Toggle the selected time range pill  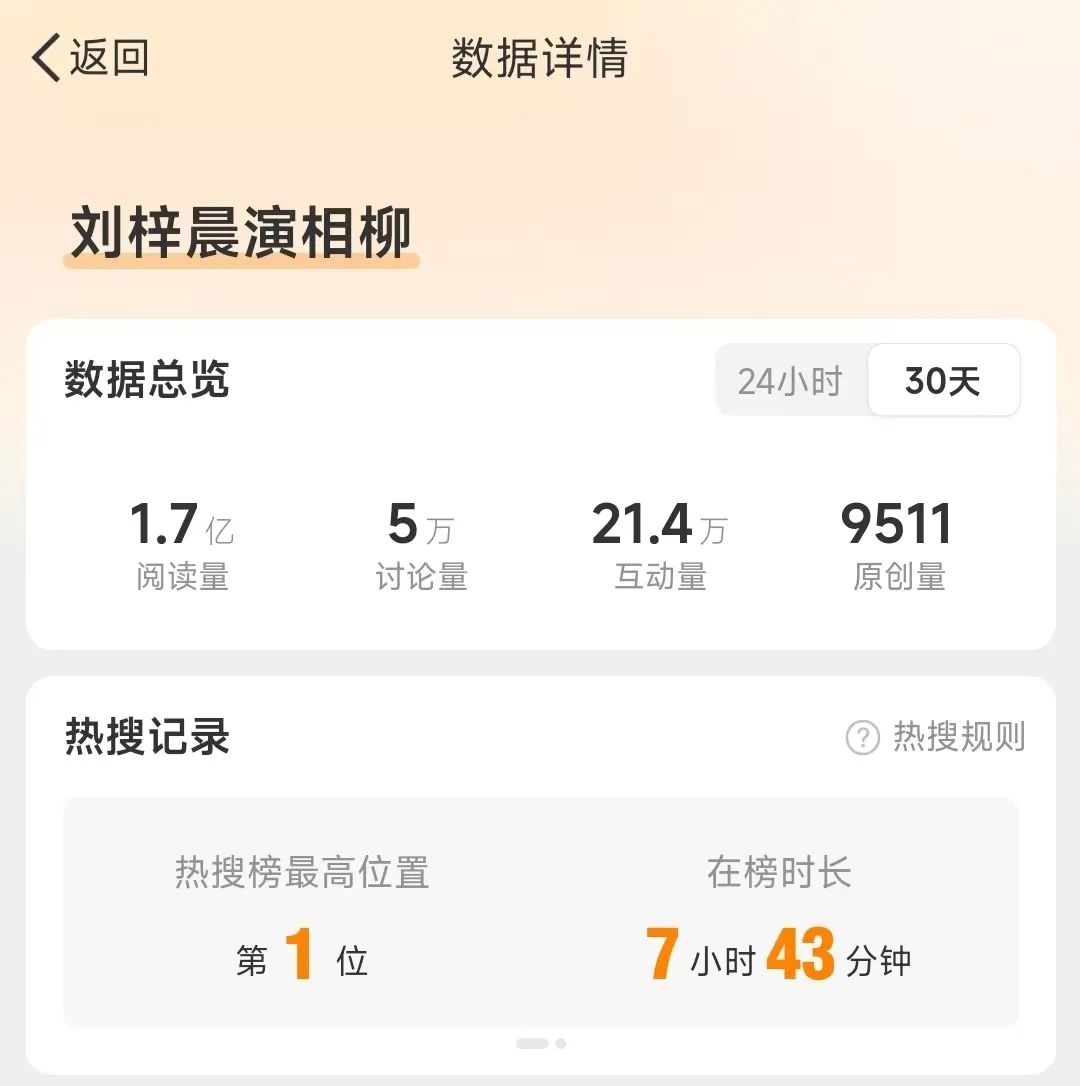pyautogui.click(x=944, y=380)
